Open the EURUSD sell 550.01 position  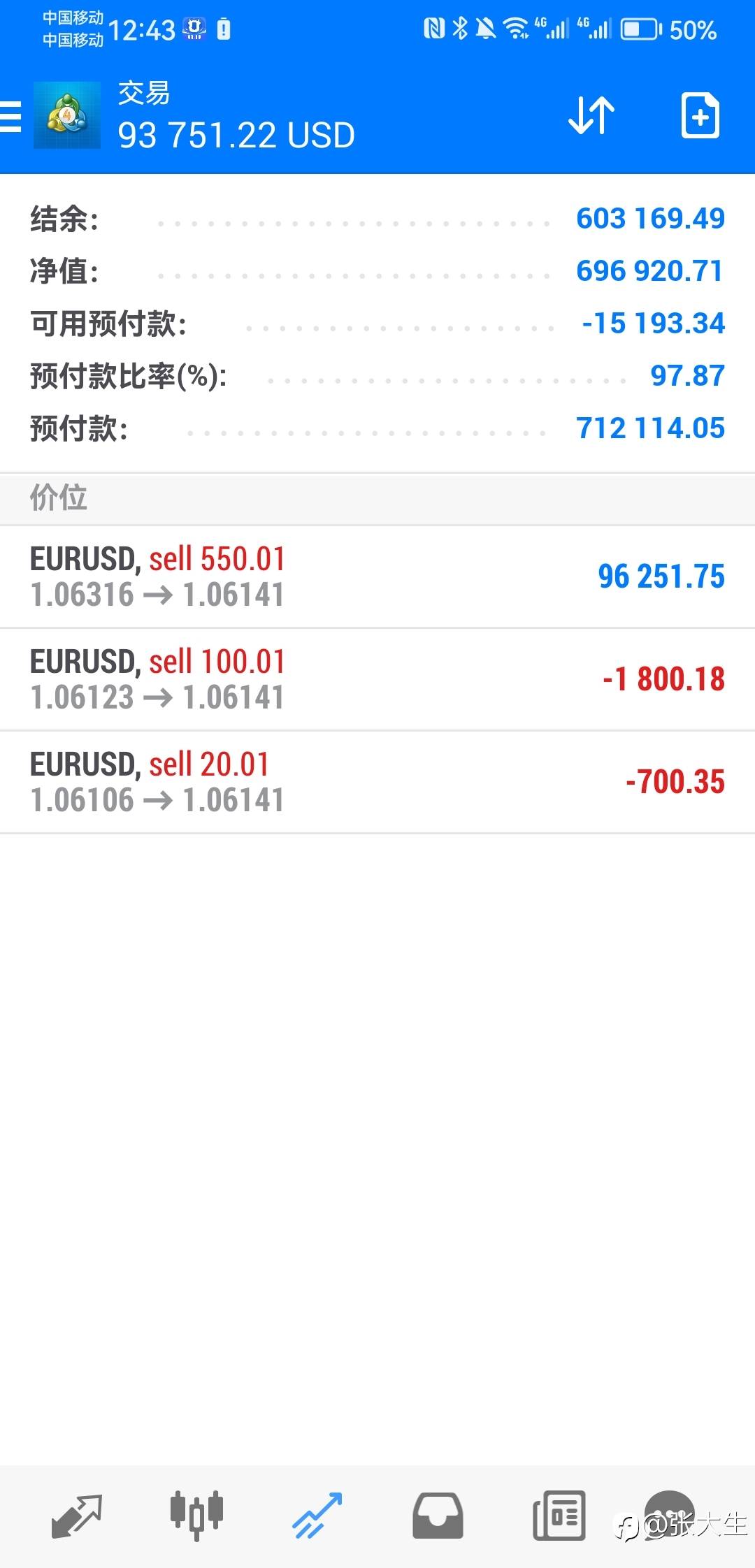(377, 576)
